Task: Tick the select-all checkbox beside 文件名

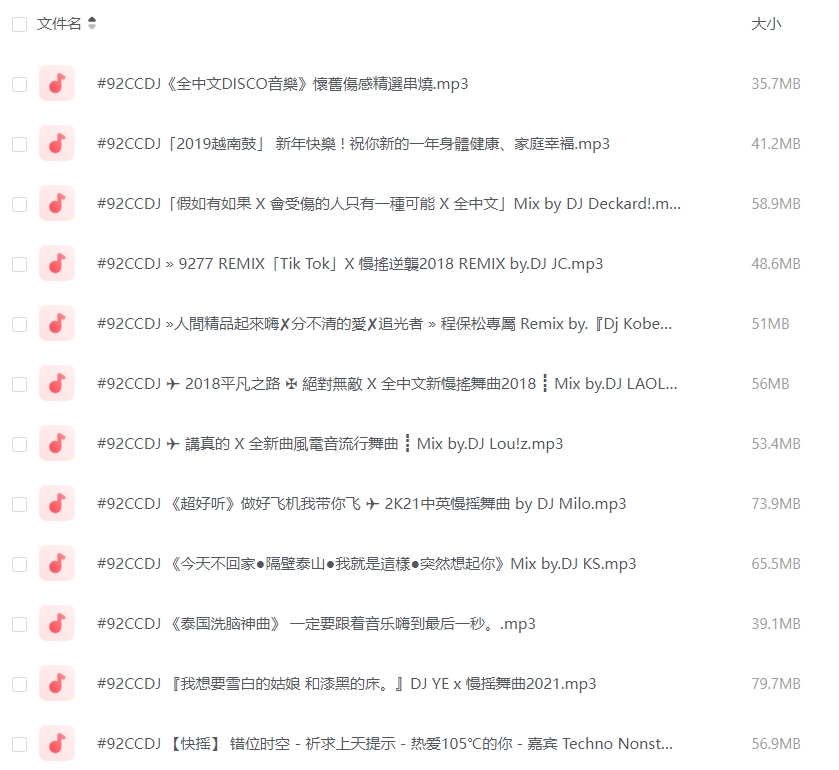Action: pyautogui.click(x=19, y=24)
